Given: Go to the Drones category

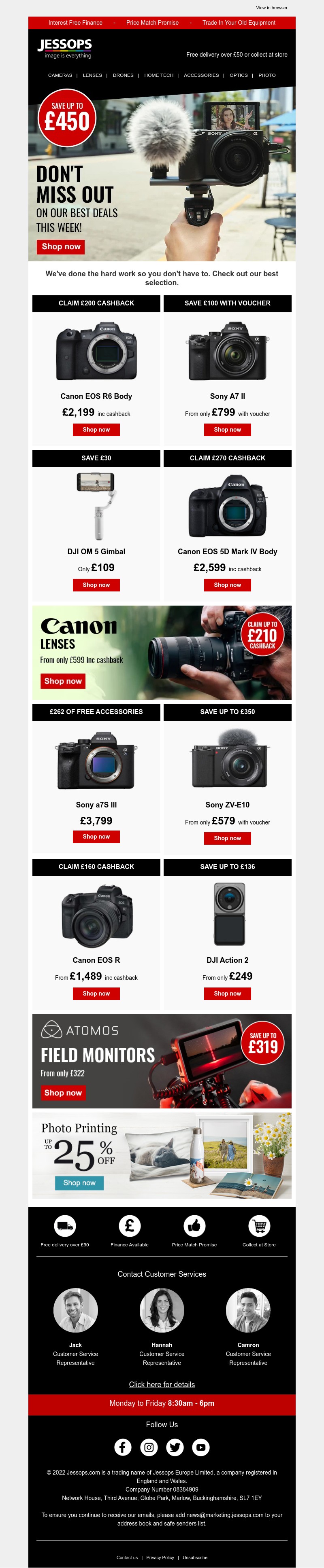Looking at the screenshot, I should click(x=123, y=76).
